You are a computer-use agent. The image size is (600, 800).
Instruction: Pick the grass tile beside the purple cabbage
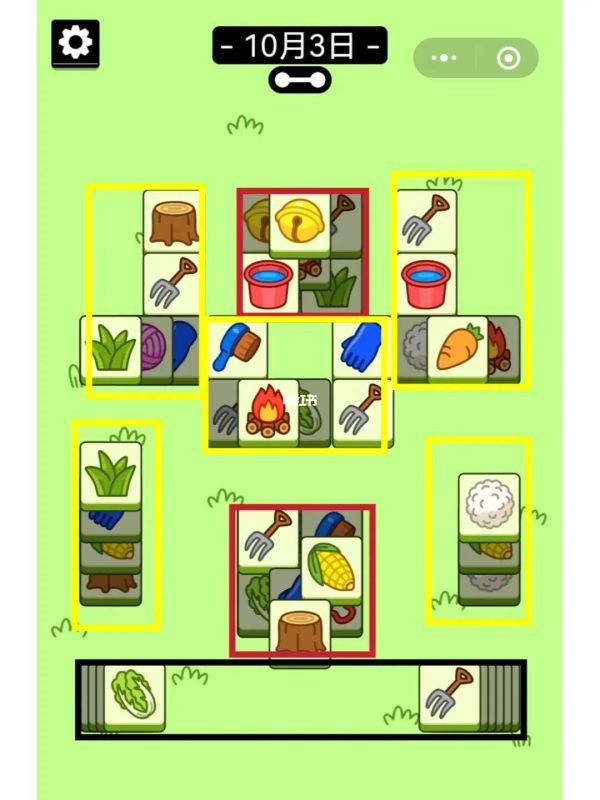[x=112, y=347]
